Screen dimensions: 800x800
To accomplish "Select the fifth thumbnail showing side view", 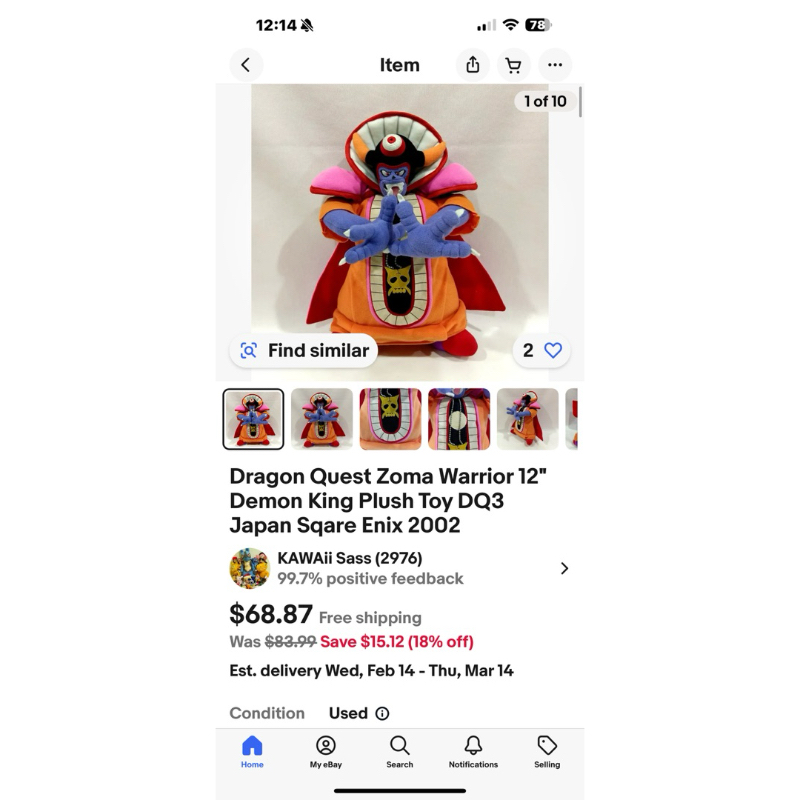I will (528, 419).
